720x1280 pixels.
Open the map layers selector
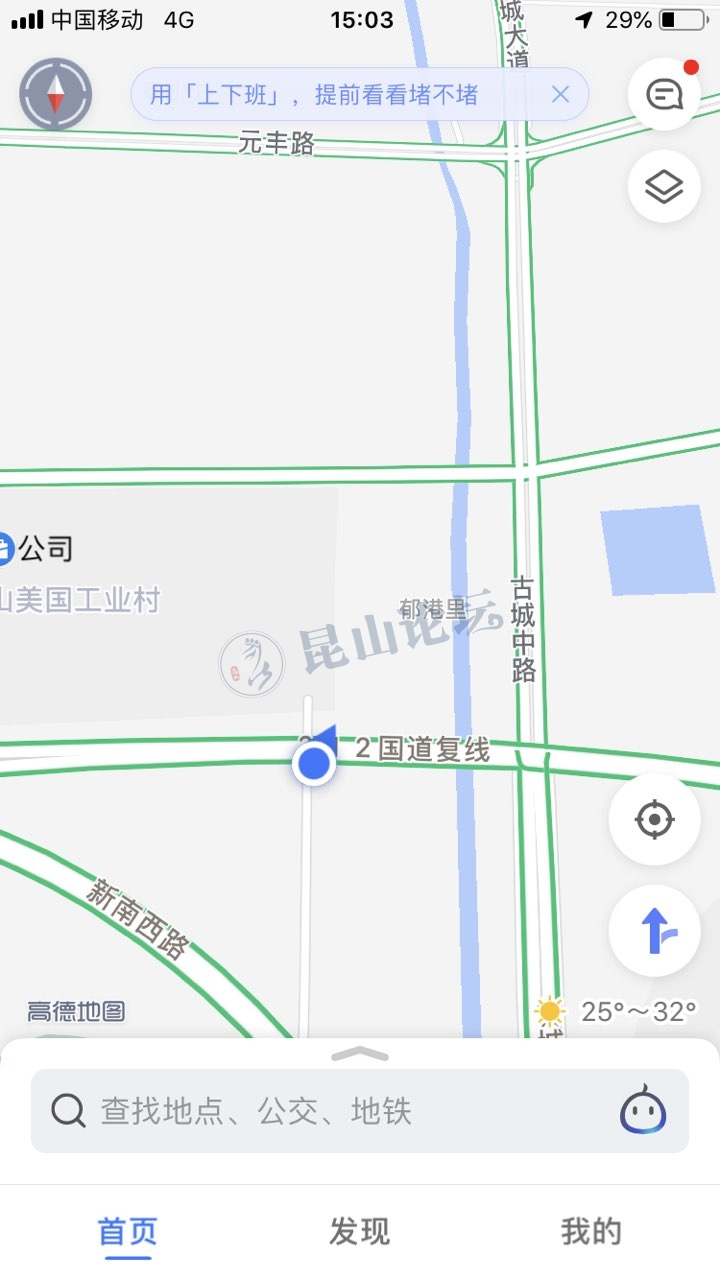pyautogui.click(x=664, y=186)
